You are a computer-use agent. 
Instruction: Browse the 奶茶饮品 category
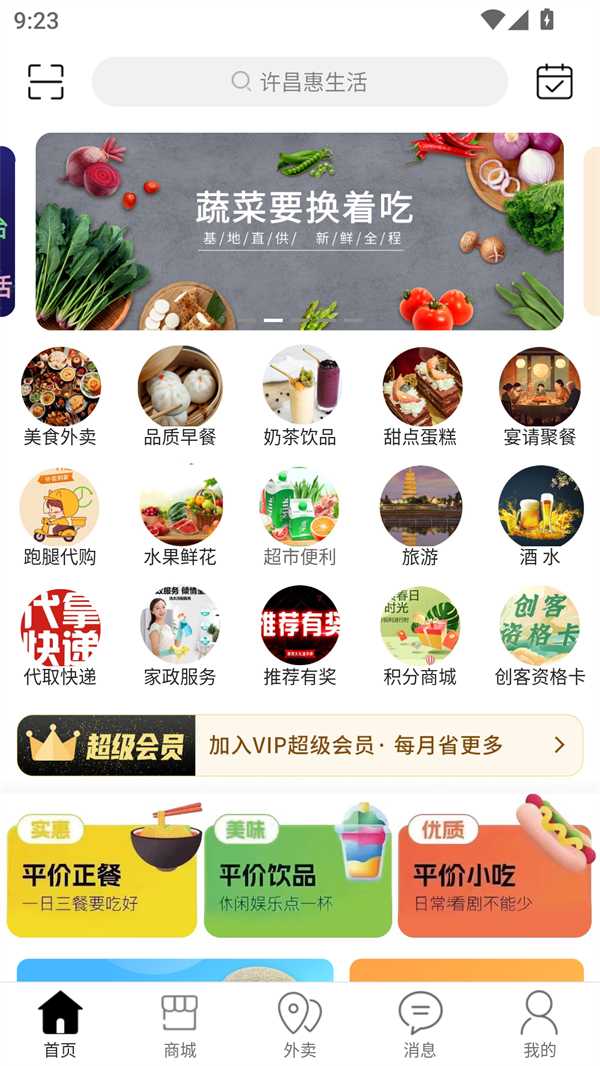click(300, 397)
